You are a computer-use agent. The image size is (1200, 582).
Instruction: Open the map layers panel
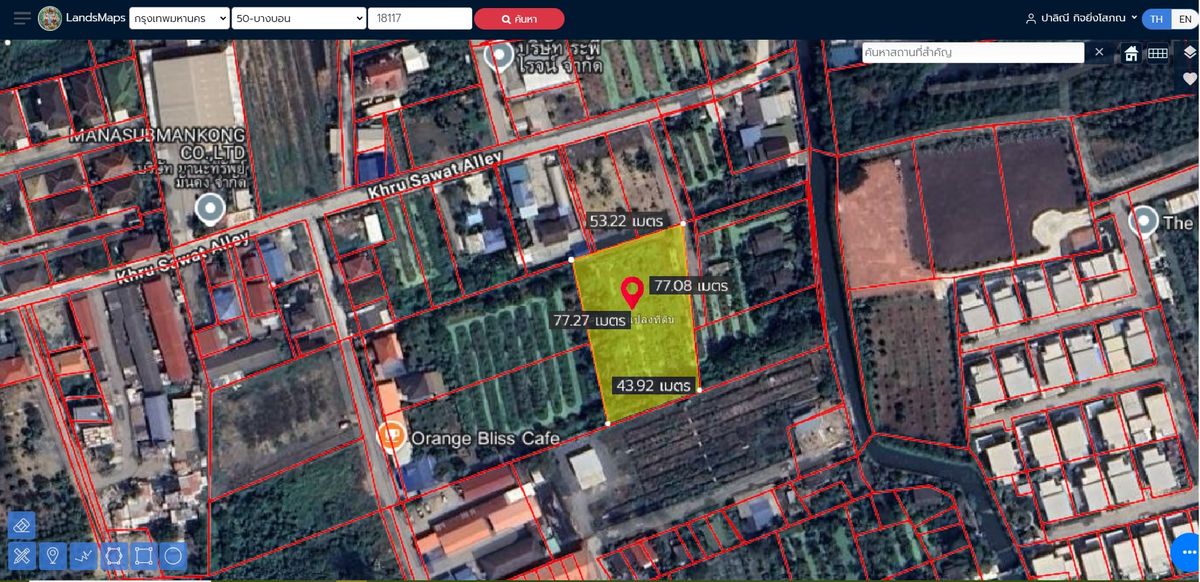click(x=1189, y=52)
